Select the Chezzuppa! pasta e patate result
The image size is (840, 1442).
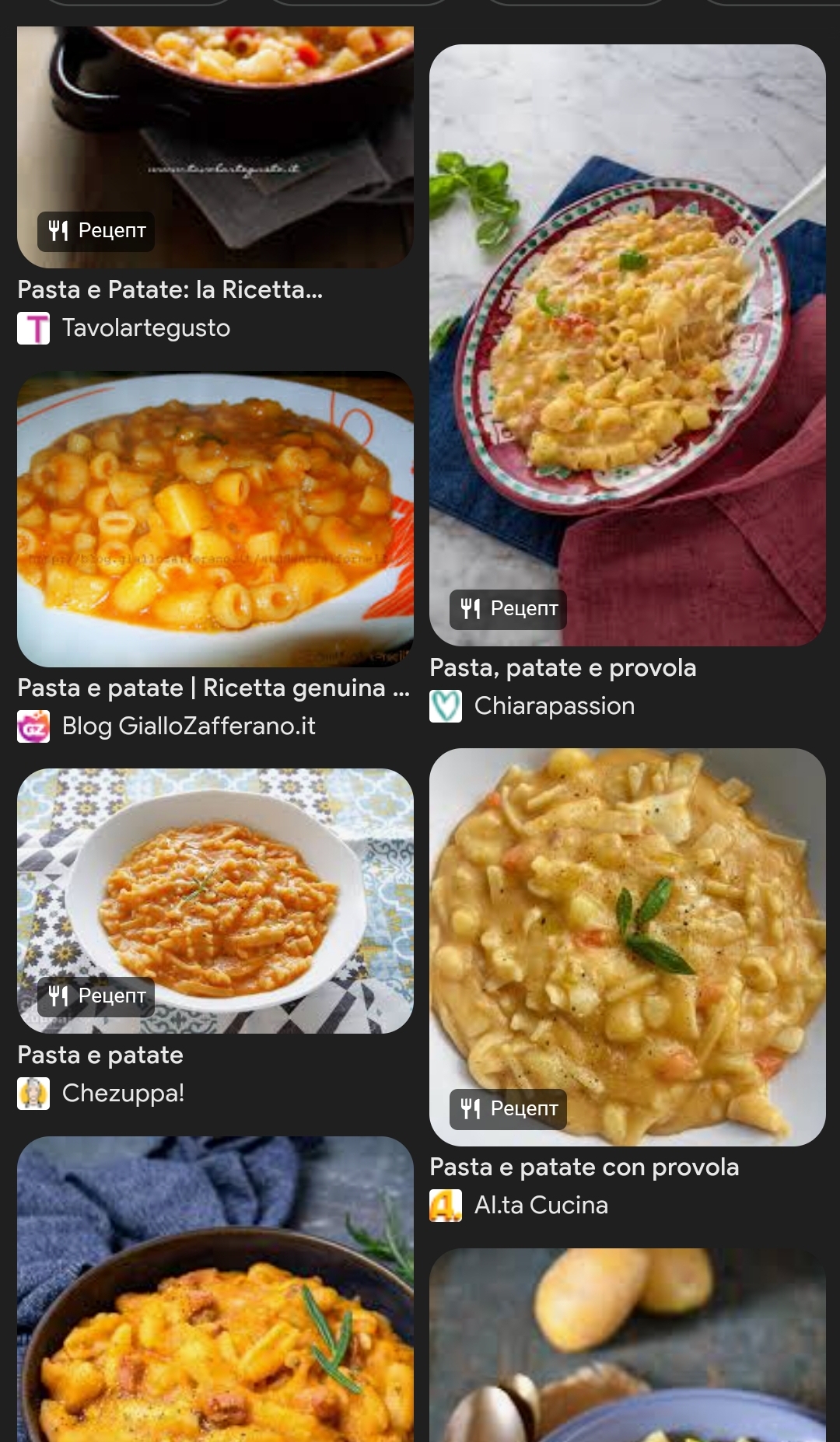100,1055
